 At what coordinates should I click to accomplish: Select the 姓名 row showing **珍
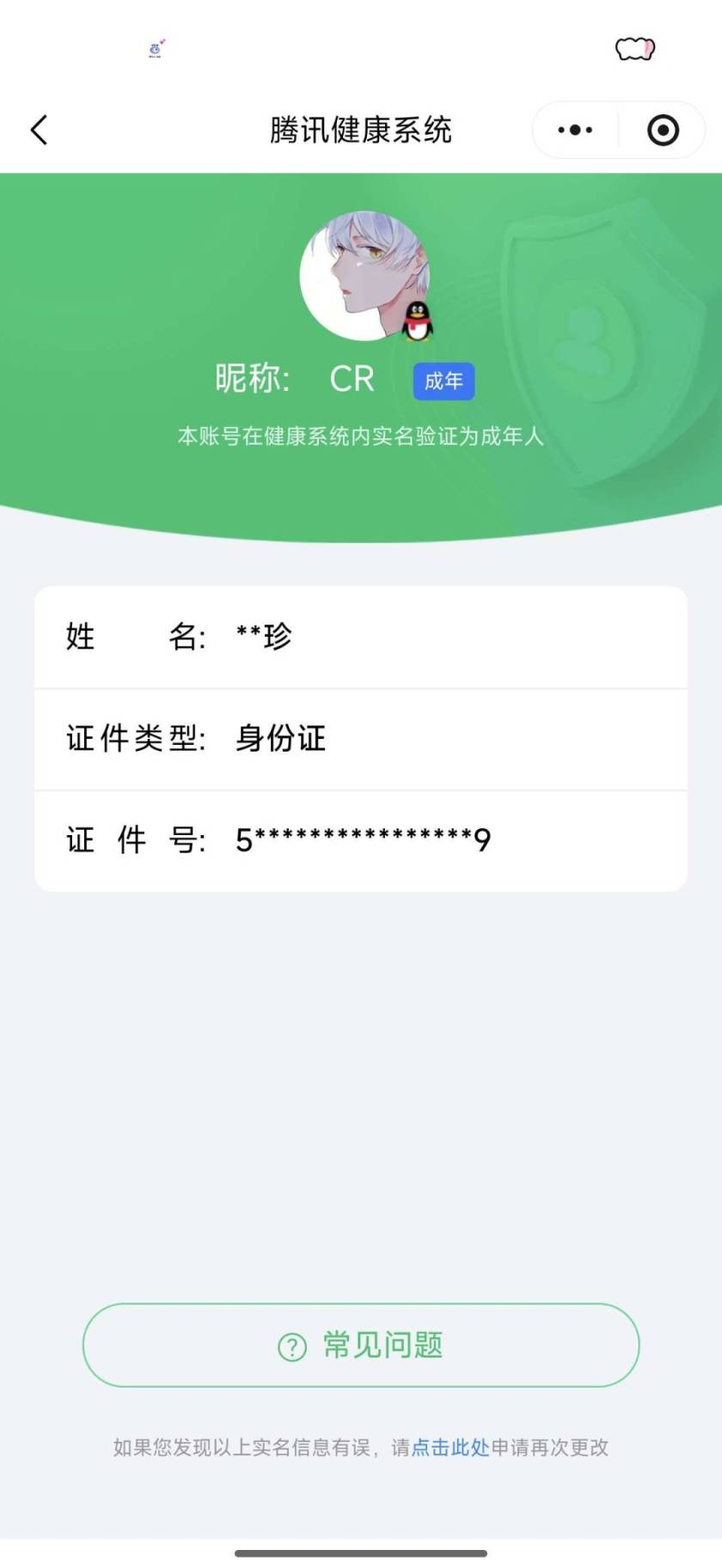[360, 636]
